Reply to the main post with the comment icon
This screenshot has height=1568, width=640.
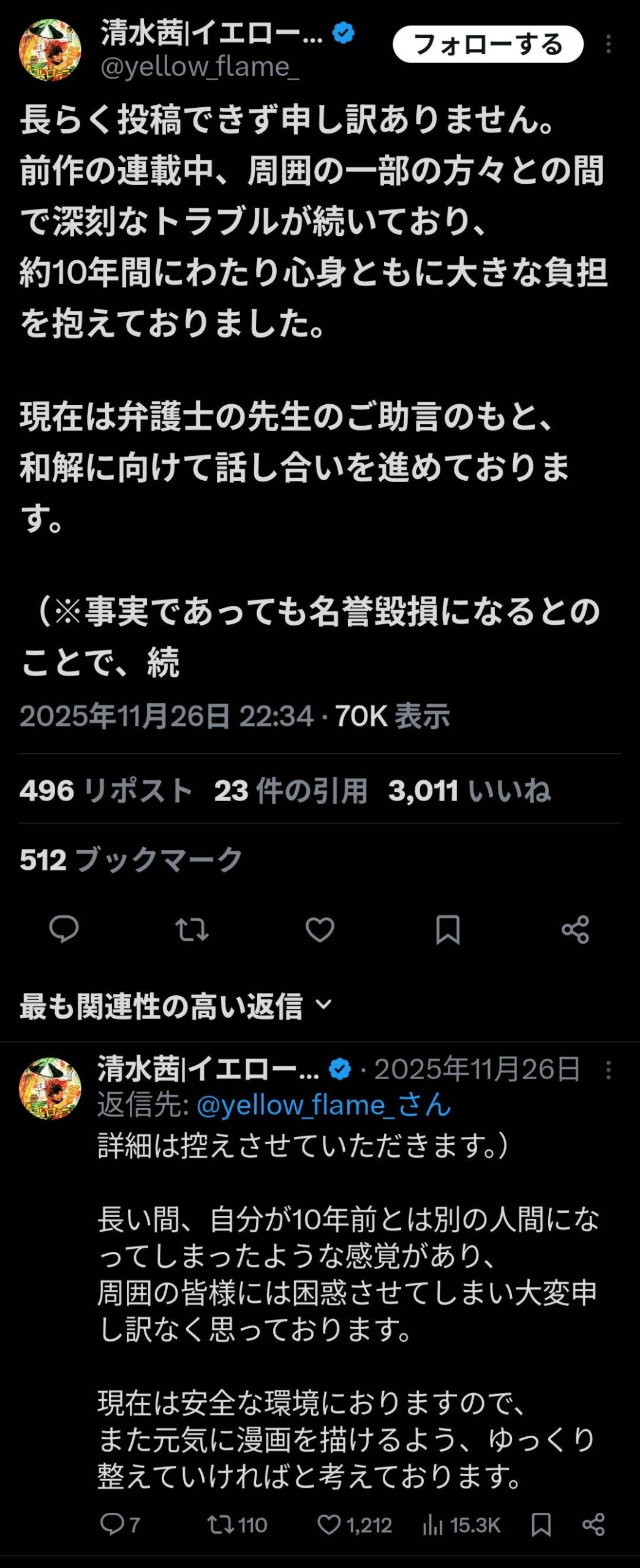(64, 929)
